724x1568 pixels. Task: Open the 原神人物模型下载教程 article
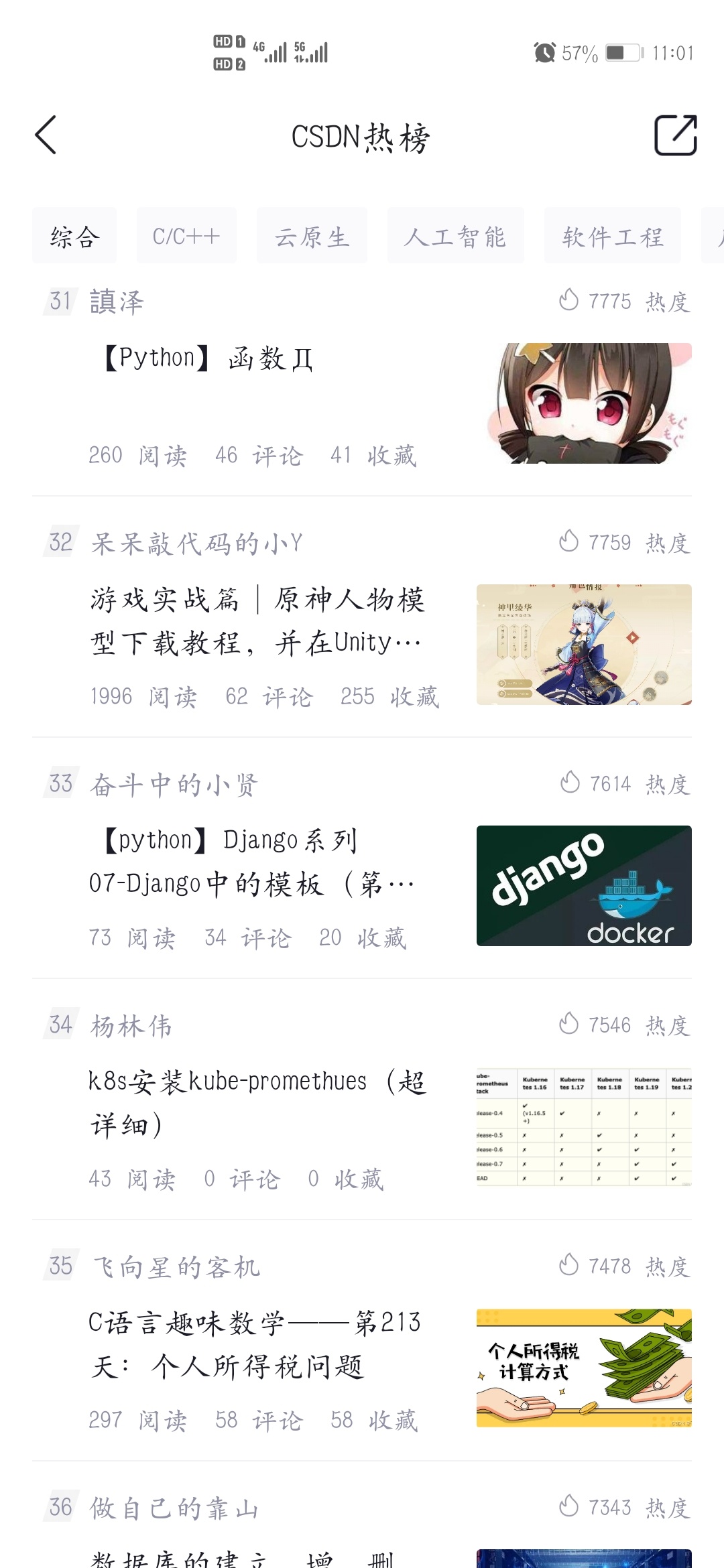click(257, 620)
